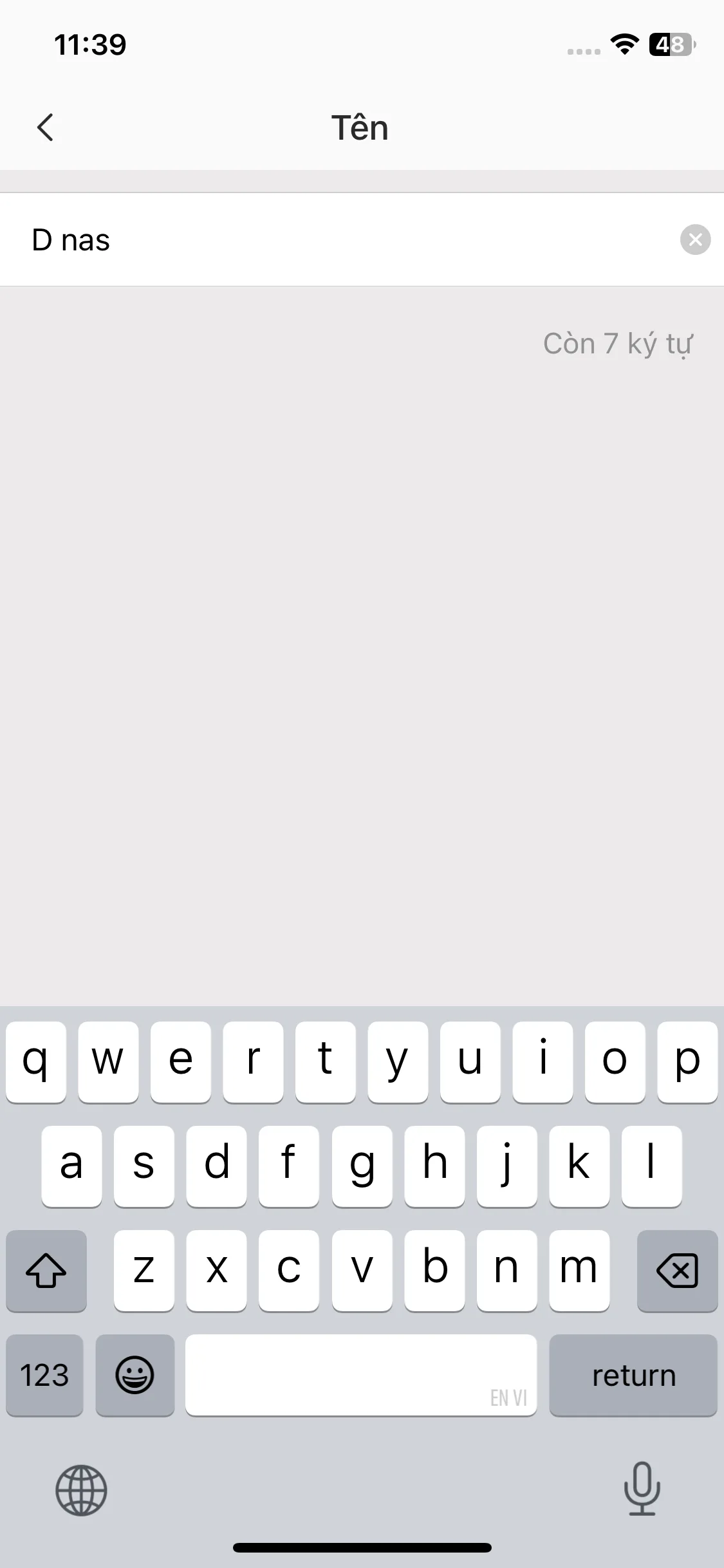724x1568 pixels.
Task: Go back from the Tên screen
Action: (45, 127)
